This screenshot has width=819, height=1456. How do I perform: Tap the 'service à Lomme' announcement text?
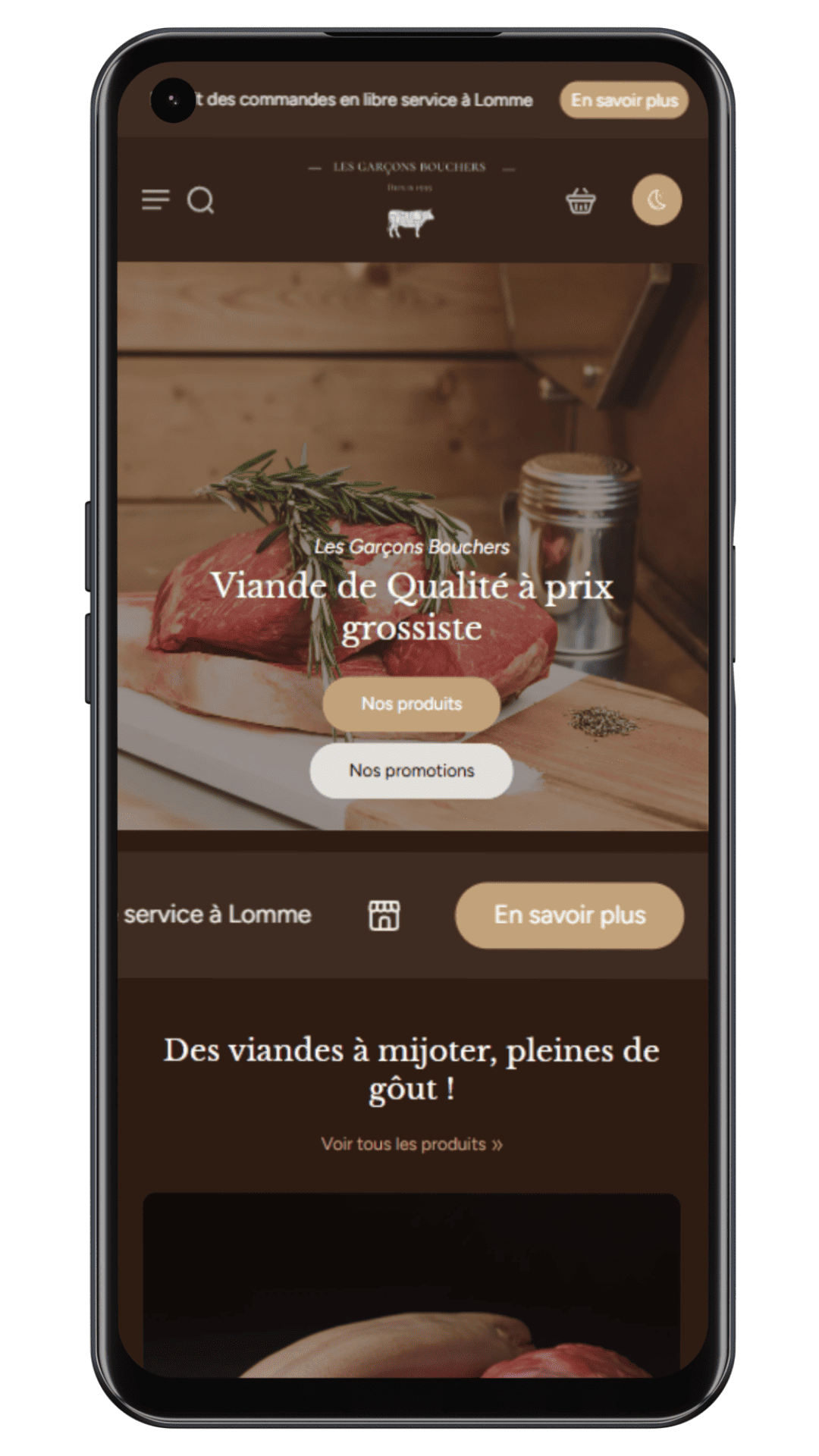(x=218, y=915)
